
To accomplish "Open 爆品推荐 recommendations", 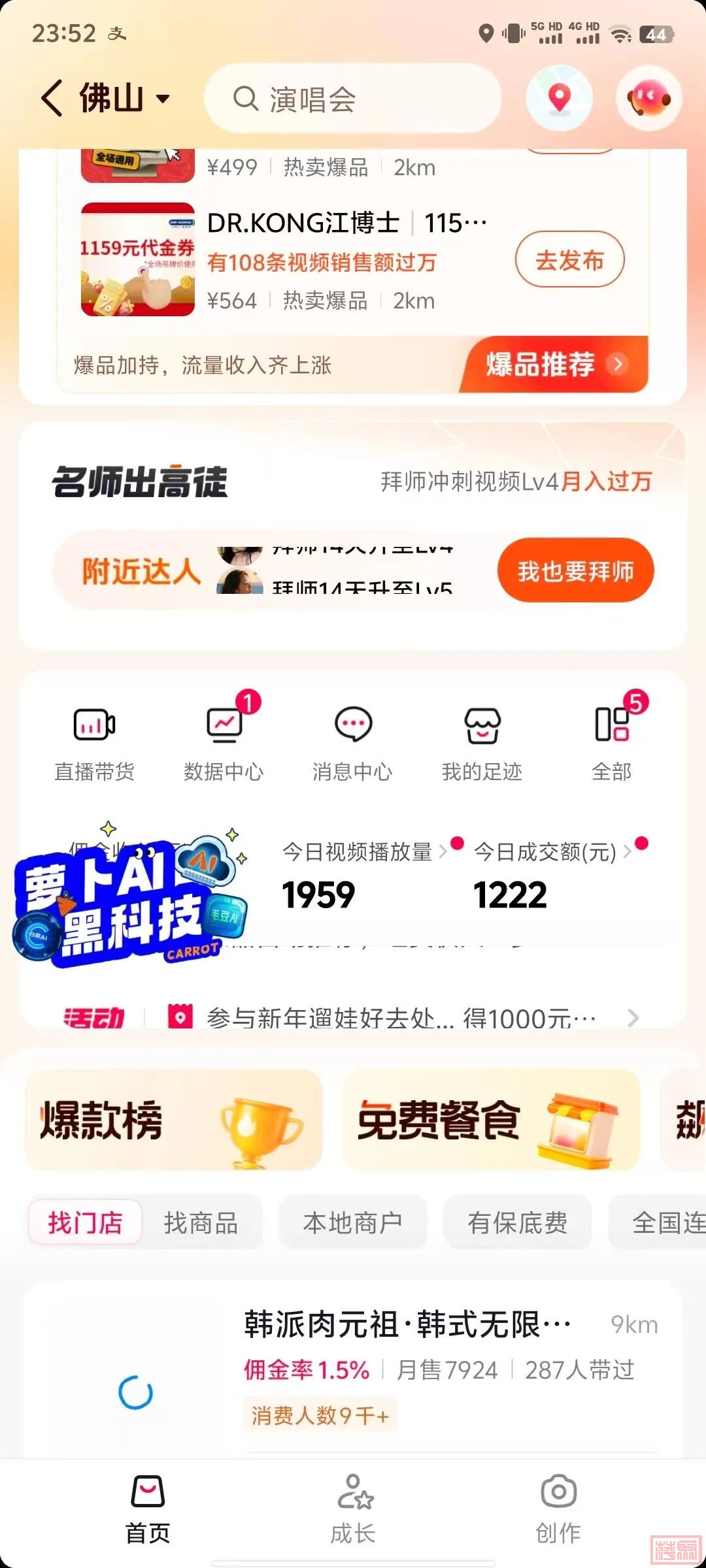I will 556,365.
